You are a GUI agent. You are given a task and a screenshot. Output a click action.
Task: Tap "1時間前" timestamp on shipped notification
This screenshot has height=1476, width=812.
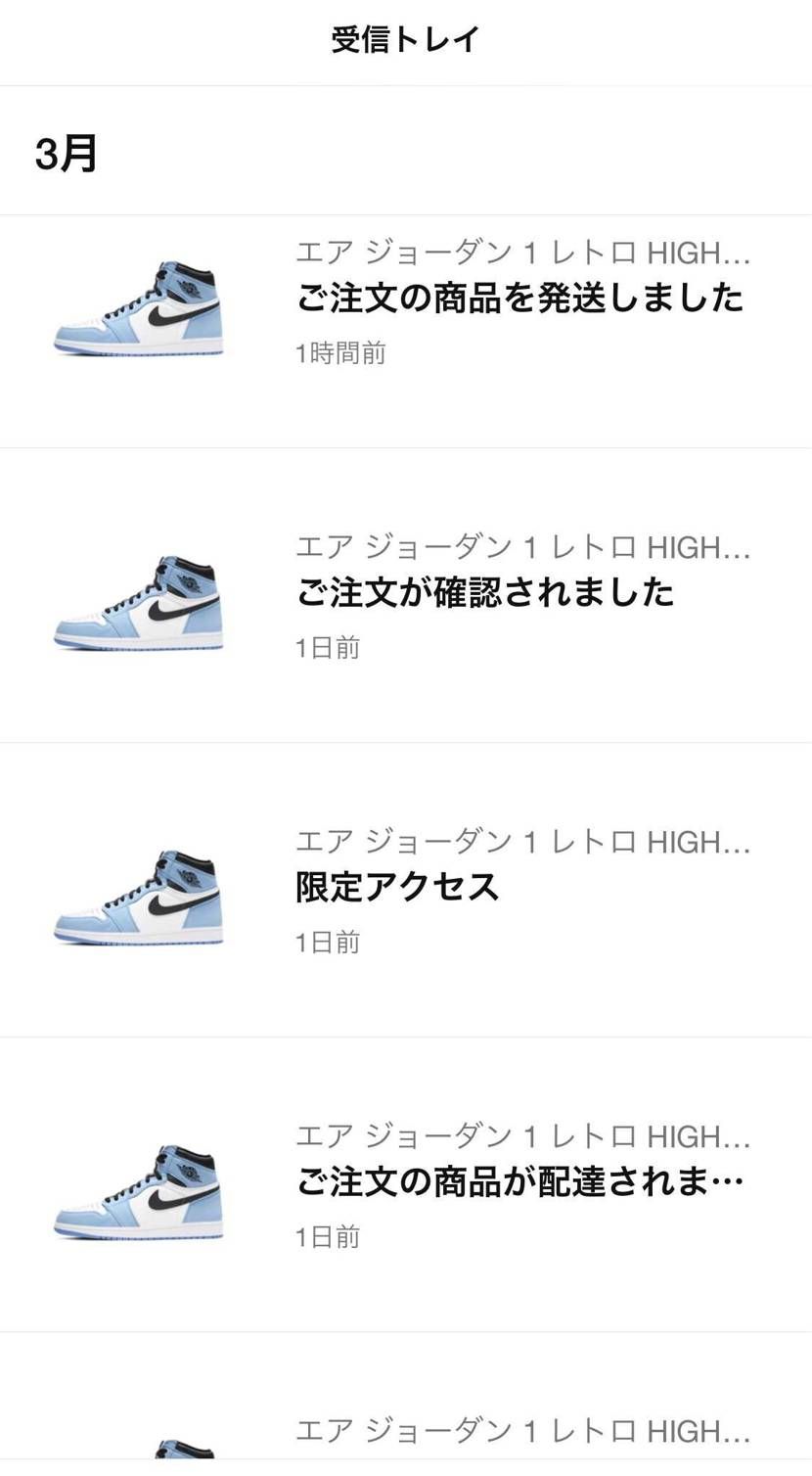340,352
